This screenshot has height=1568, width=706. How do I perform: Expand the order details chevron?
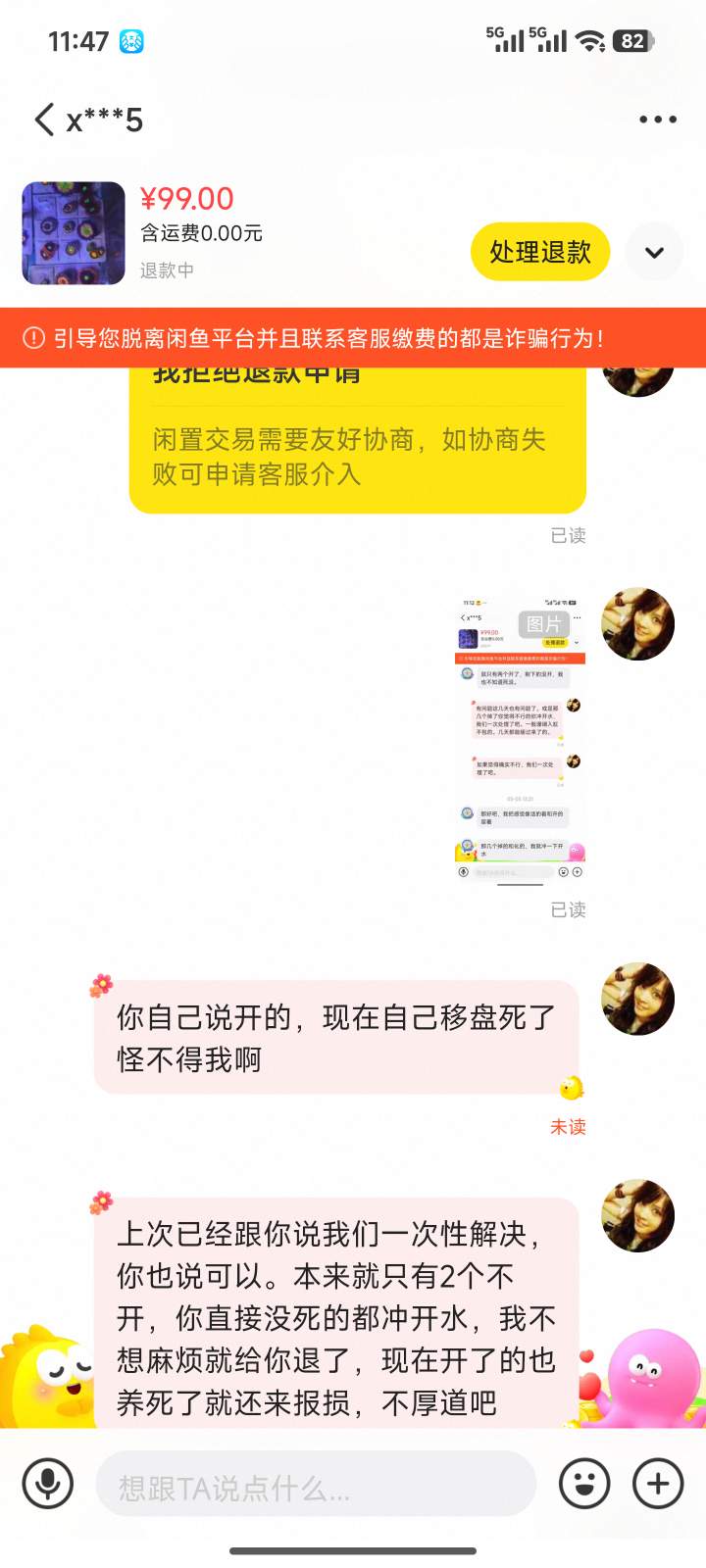[x=654, y=252]
